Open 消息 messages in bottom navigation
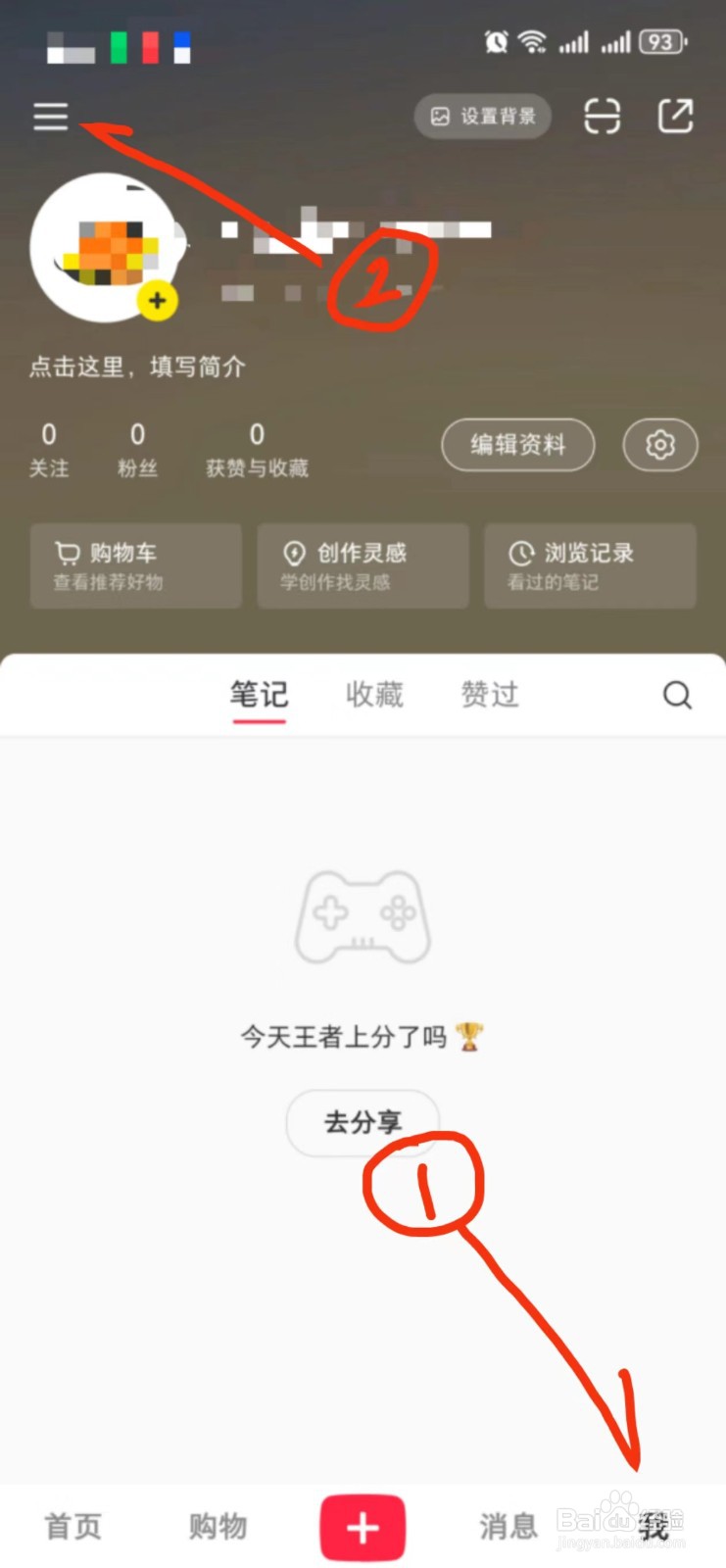This screenshot has width=726, height=1568. [x=508, y=1527]
